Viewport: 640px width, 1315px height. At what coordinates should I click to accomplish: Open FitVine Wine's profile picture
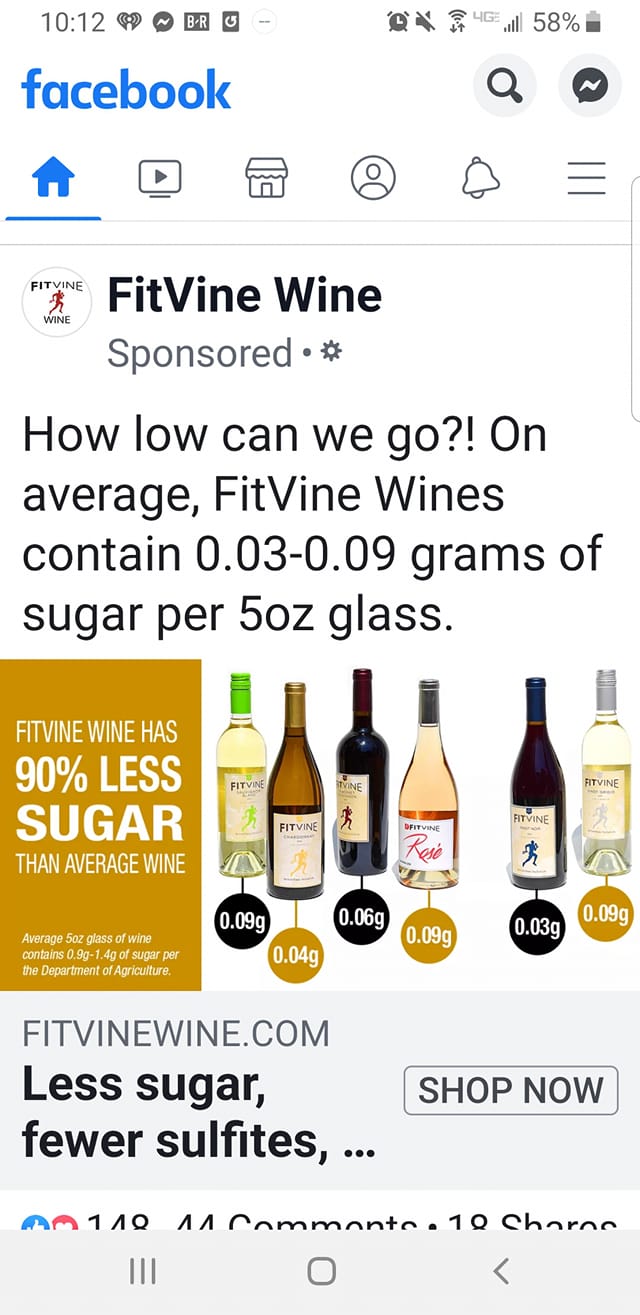coord(57,301)
